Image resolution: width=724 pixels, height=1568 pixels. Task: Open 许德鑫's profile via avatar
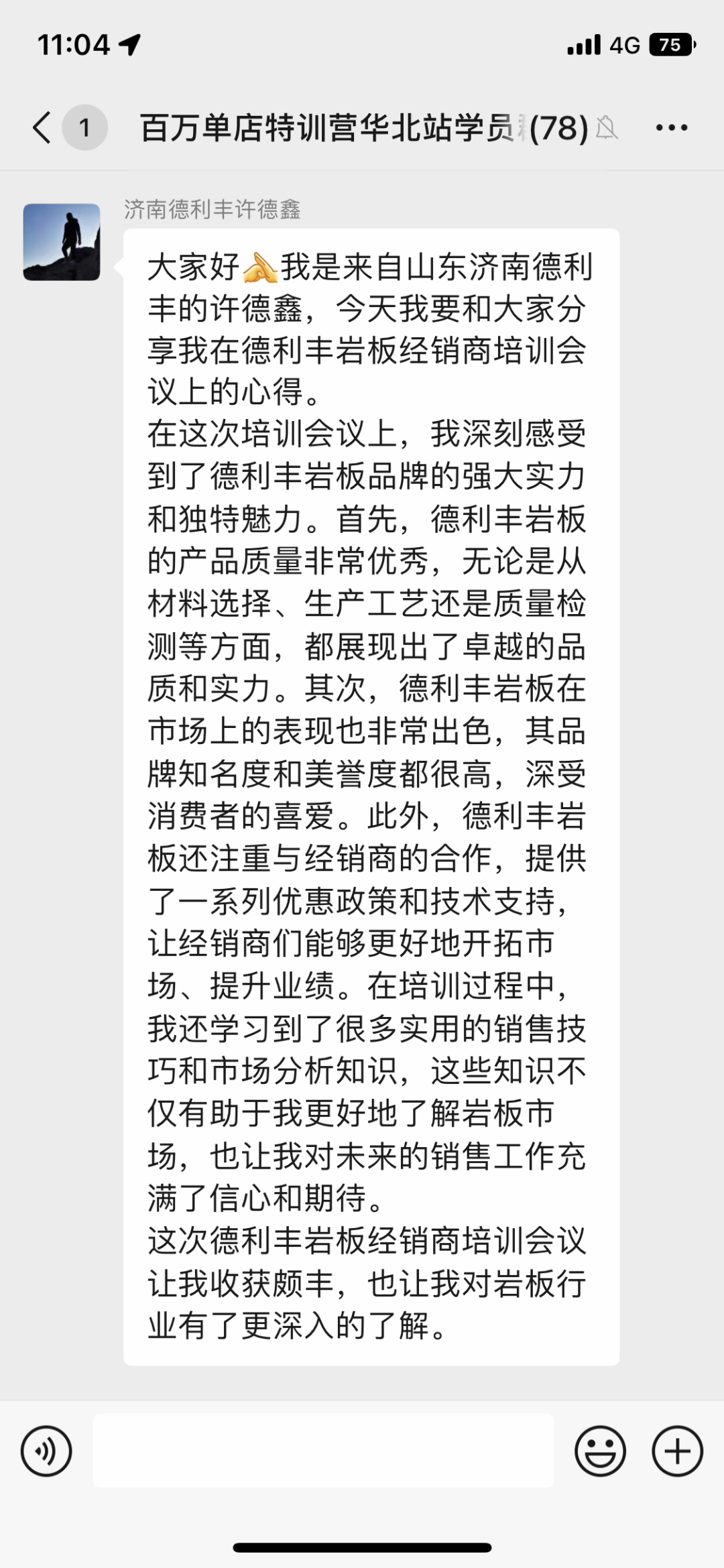61,241
